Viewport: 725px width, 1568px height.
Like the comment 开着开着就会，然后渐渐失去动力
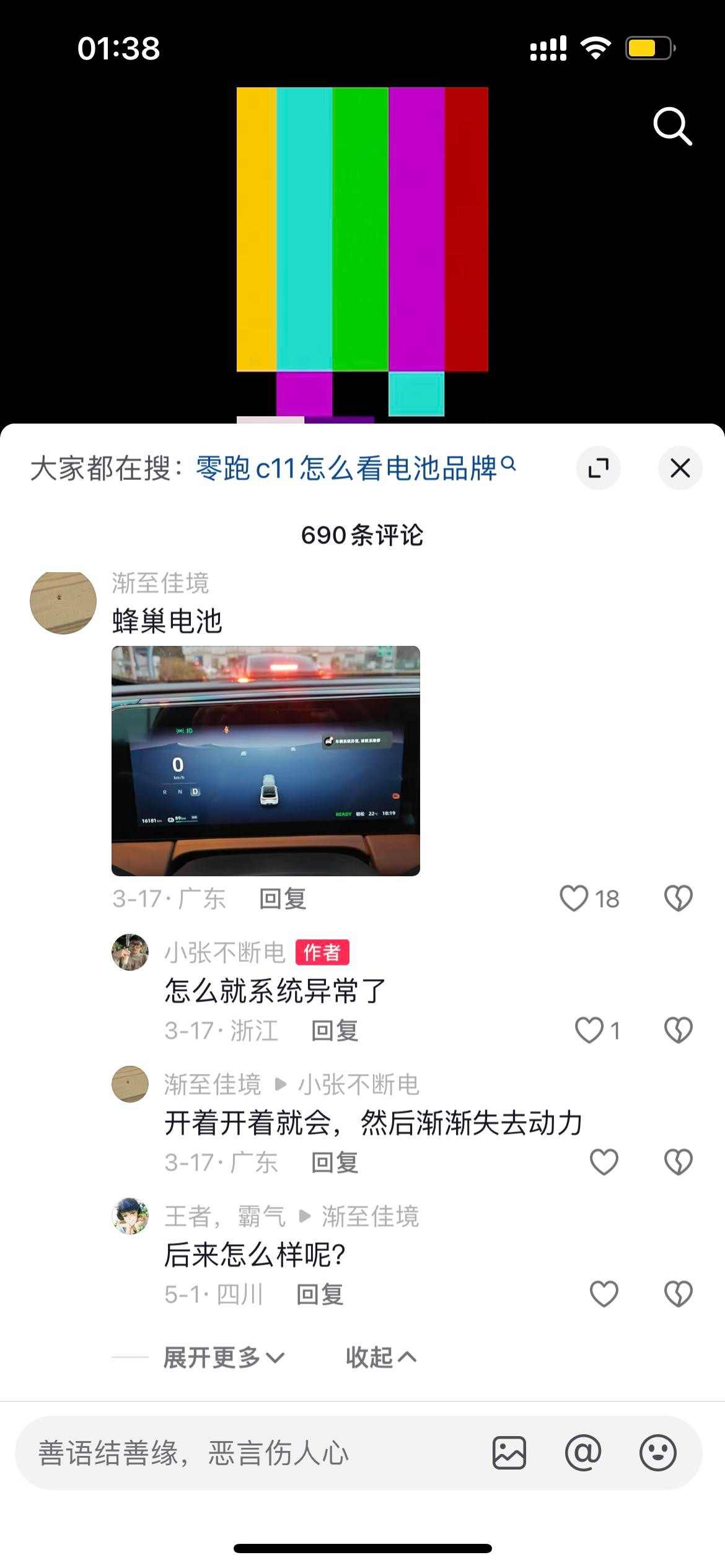(x=604, y=1162)
